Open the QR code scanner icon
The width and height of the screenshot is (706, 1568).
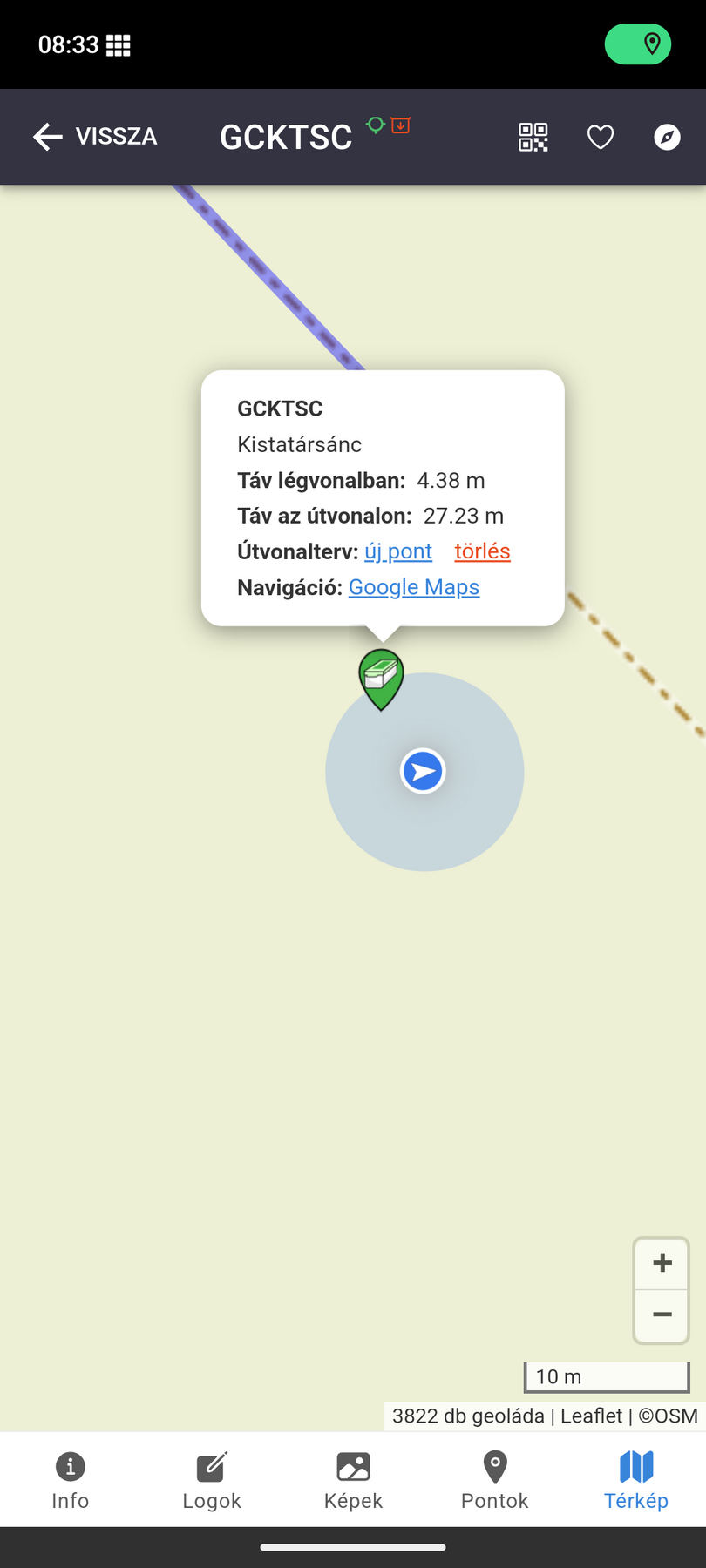533,137
